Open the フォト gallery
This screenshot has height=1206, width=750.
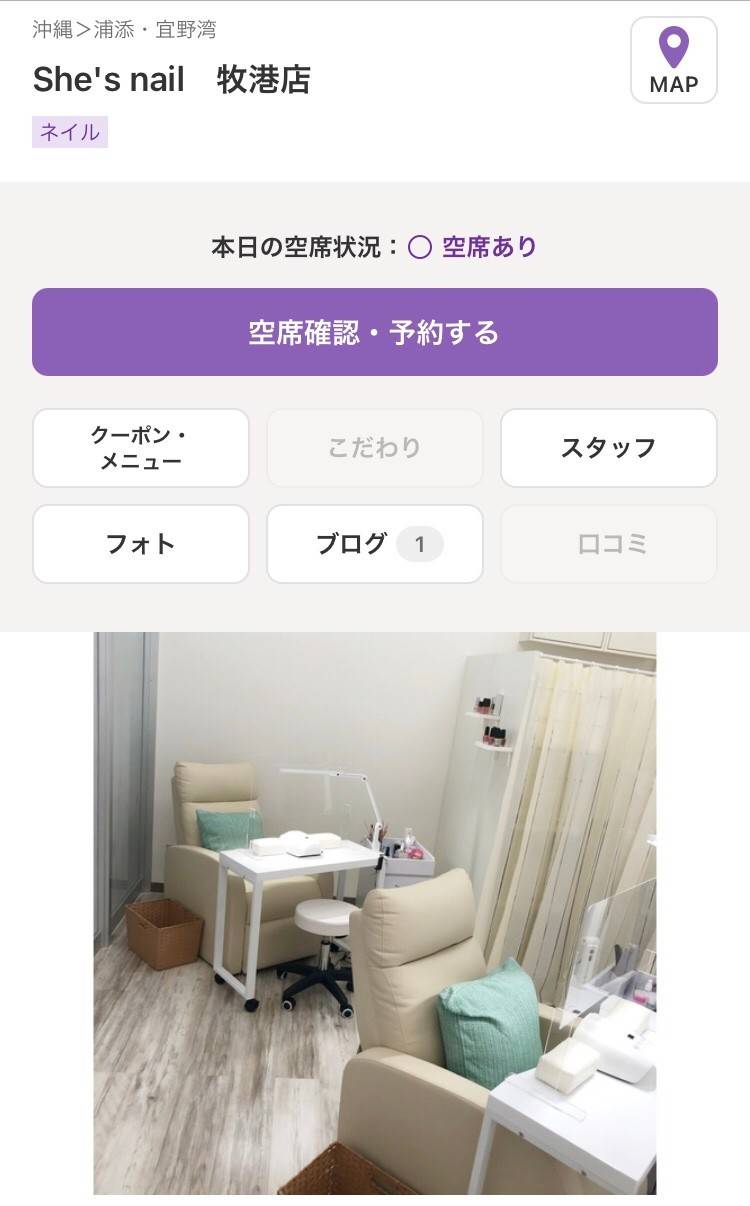point(141,544)
